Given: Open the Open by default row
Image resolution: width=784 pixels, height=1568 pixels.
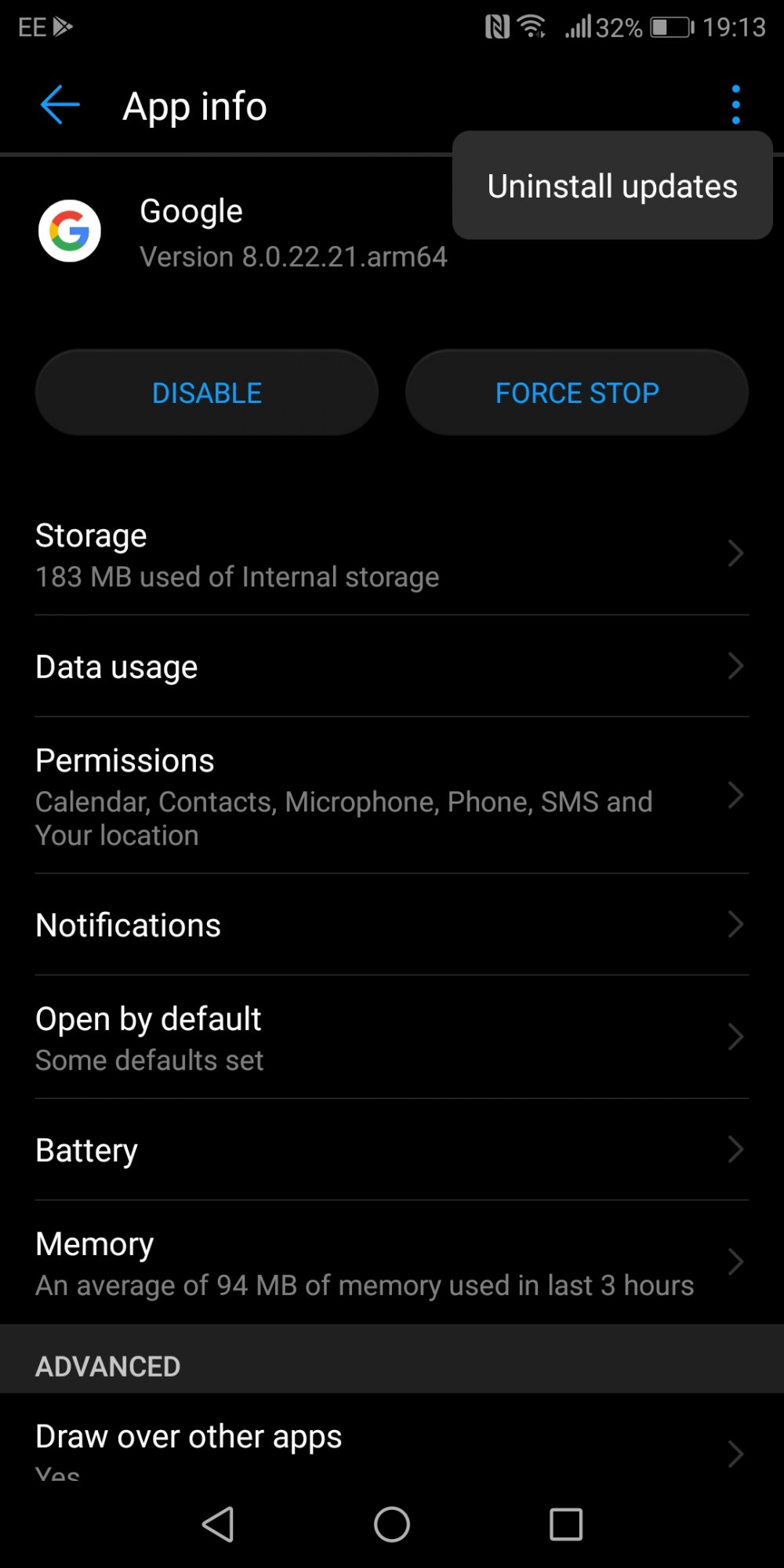Looking at the screenshot, I should pos(392,1037).
